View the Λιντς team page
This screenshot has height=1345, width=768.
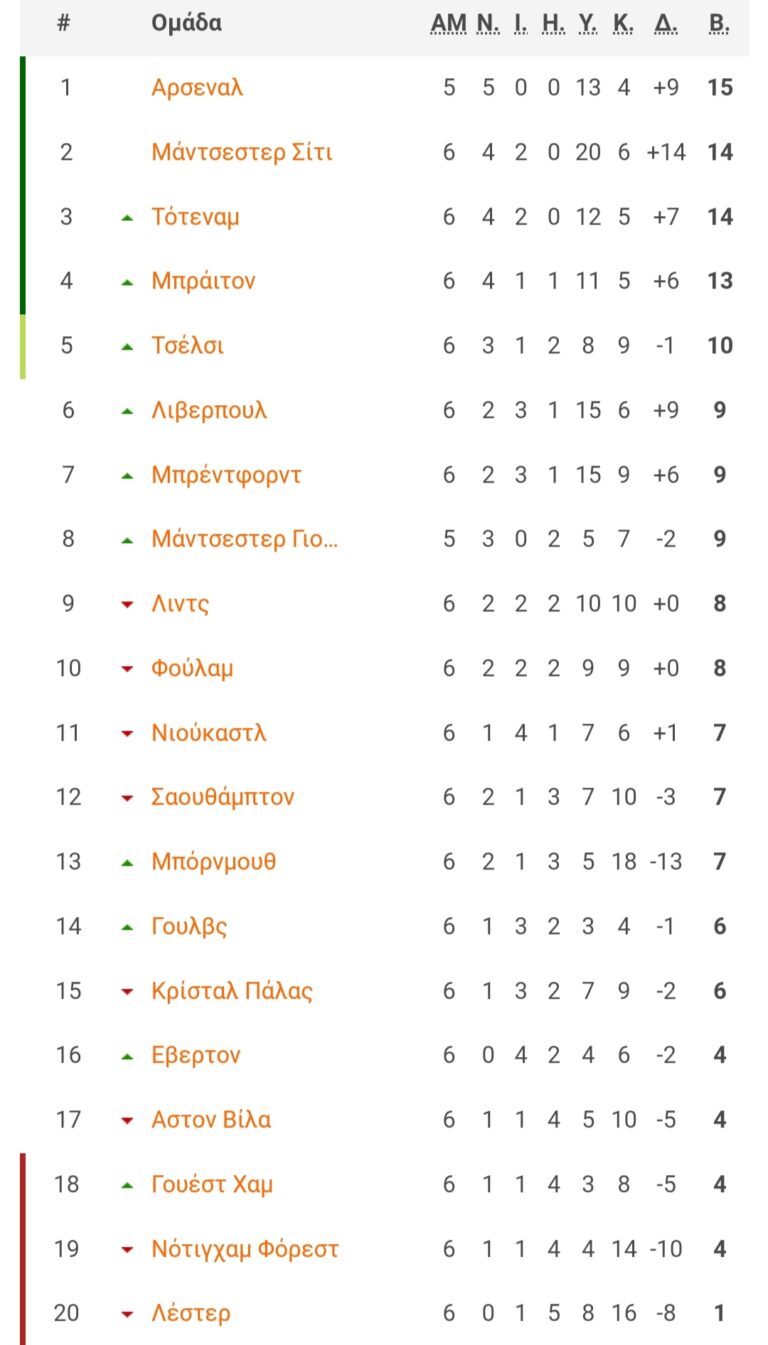click(x=180, y=604)
